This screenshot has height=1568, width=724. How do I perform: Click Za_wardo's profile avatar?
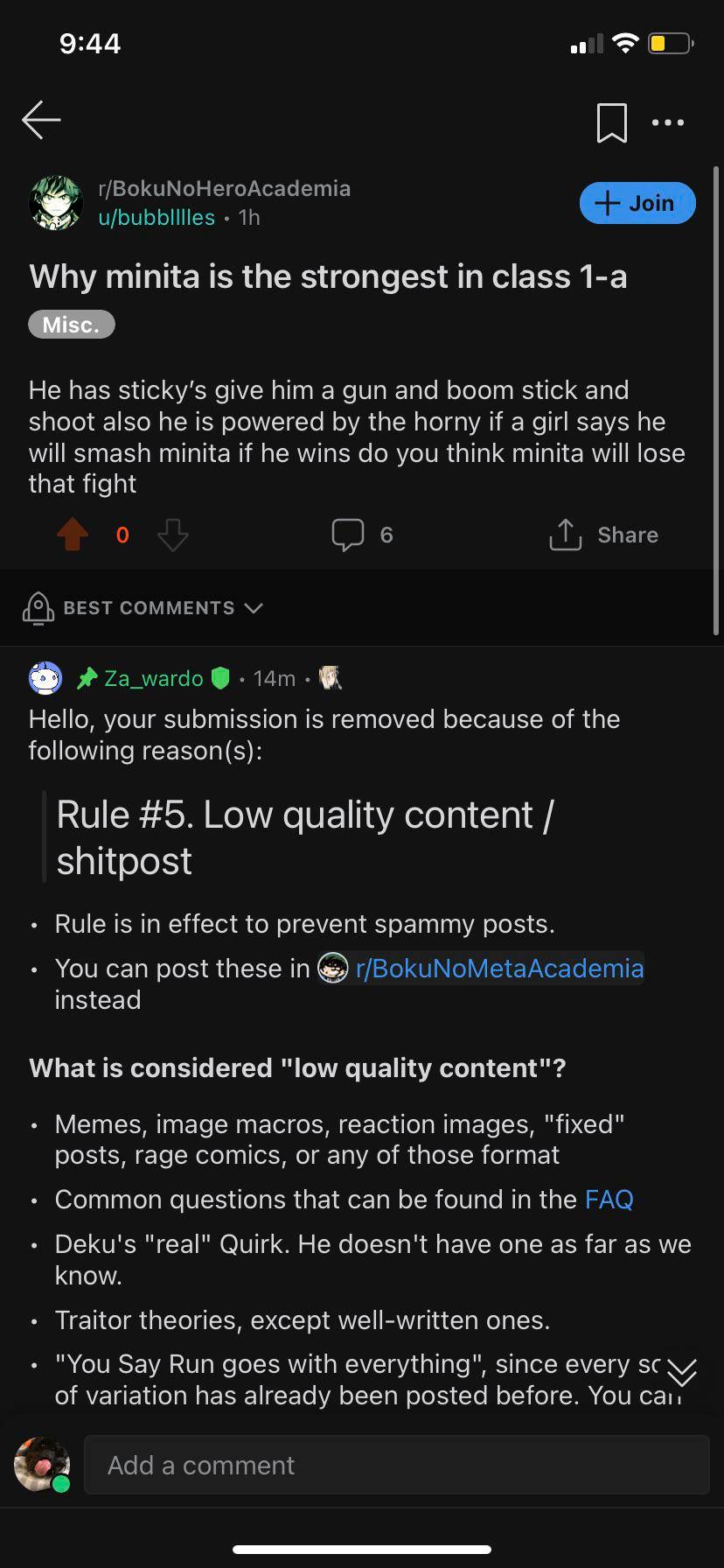45,677
